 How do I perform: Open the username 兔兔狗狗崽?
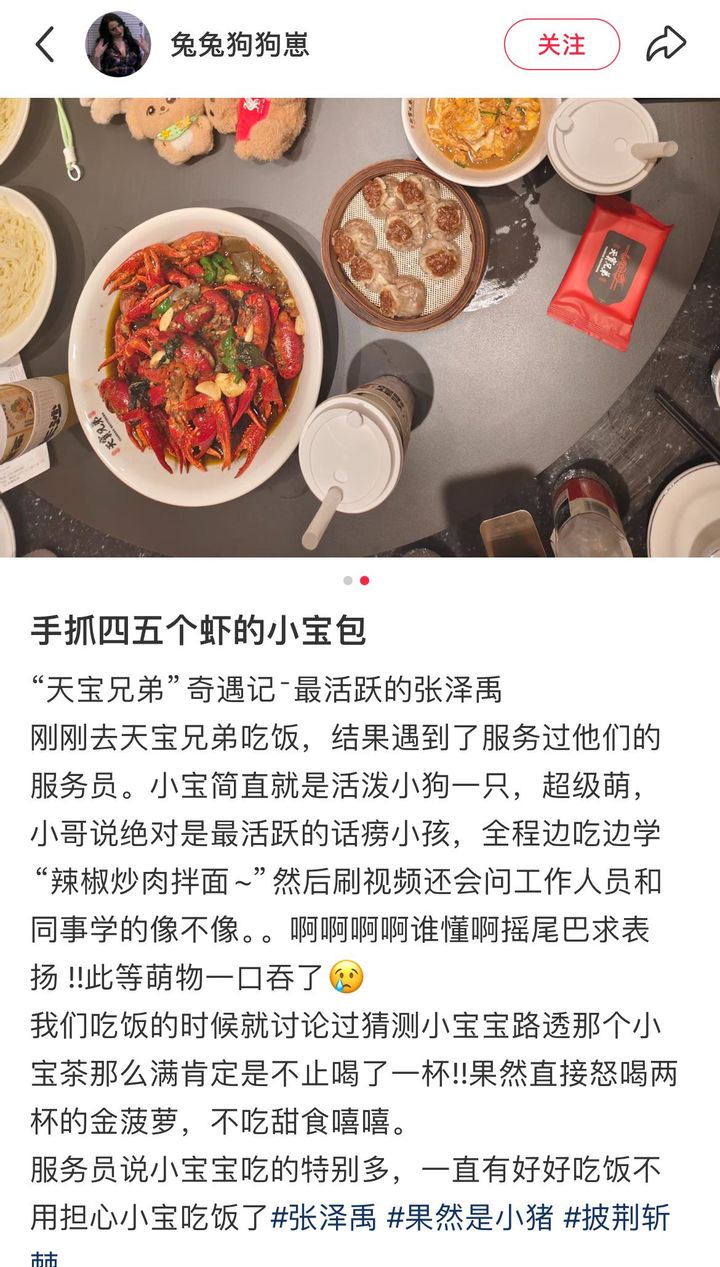pyautogui.click(x=240, y=45)
